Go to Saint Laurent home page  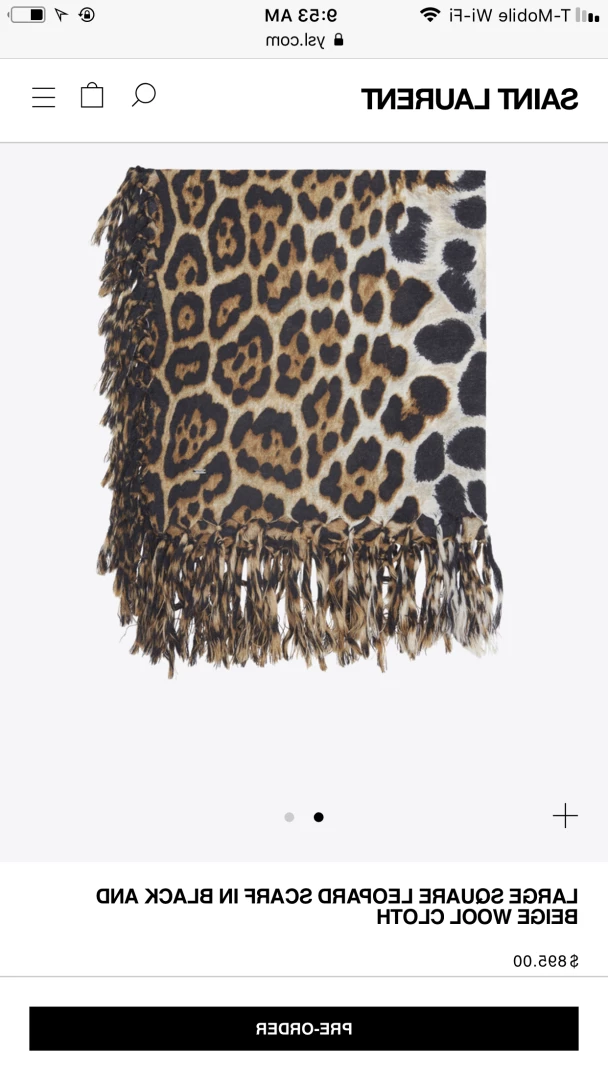469,99
